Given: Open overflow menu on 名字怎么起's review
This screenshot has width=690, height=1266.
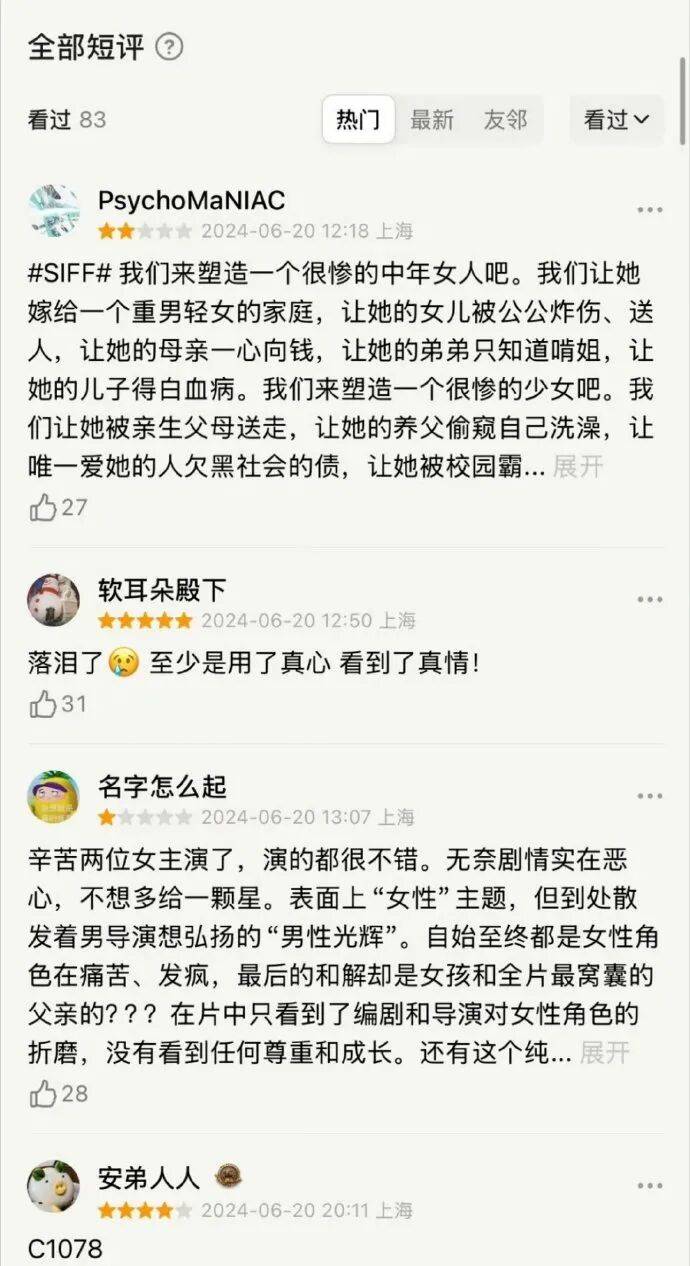Looking at the screenshot, I should pyautogui.click(x=650, y=796).
